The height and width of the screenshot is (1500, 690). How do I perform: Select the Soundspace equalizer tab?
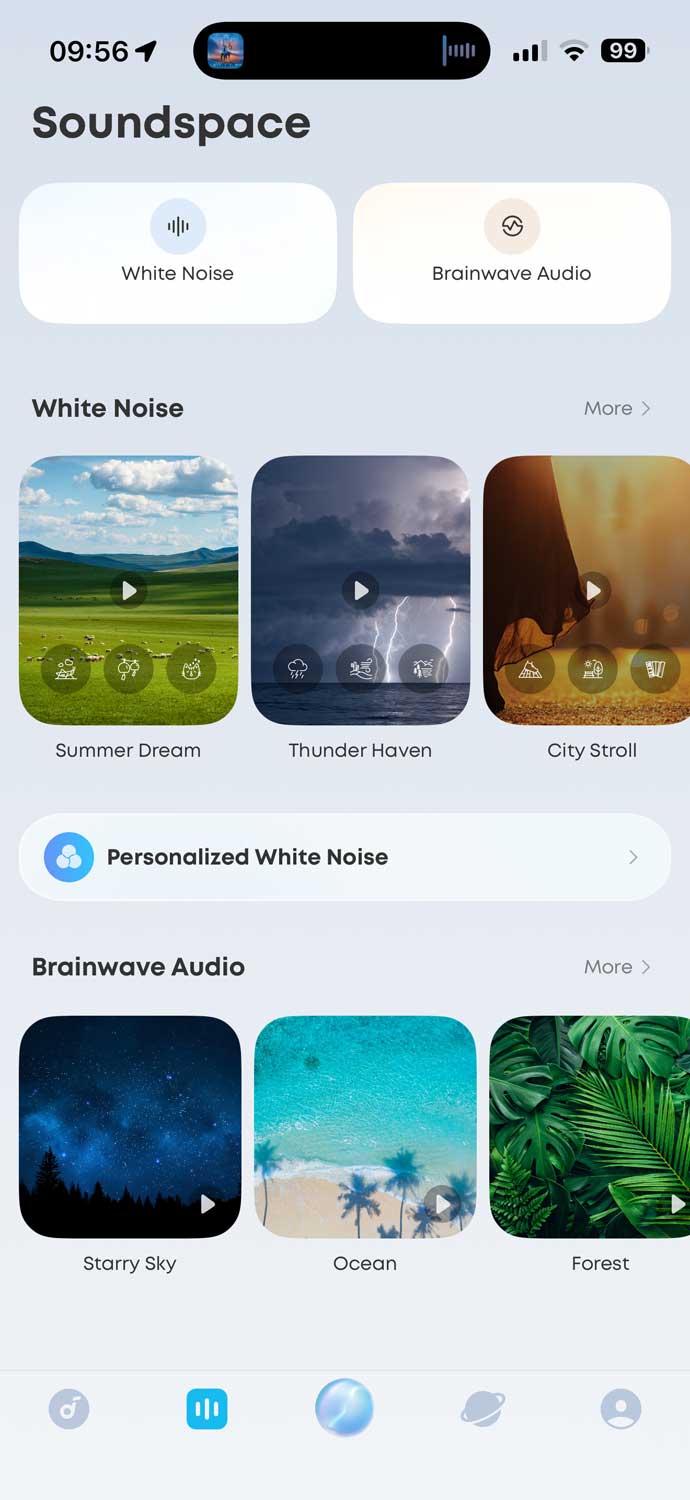pos(207,1409)
